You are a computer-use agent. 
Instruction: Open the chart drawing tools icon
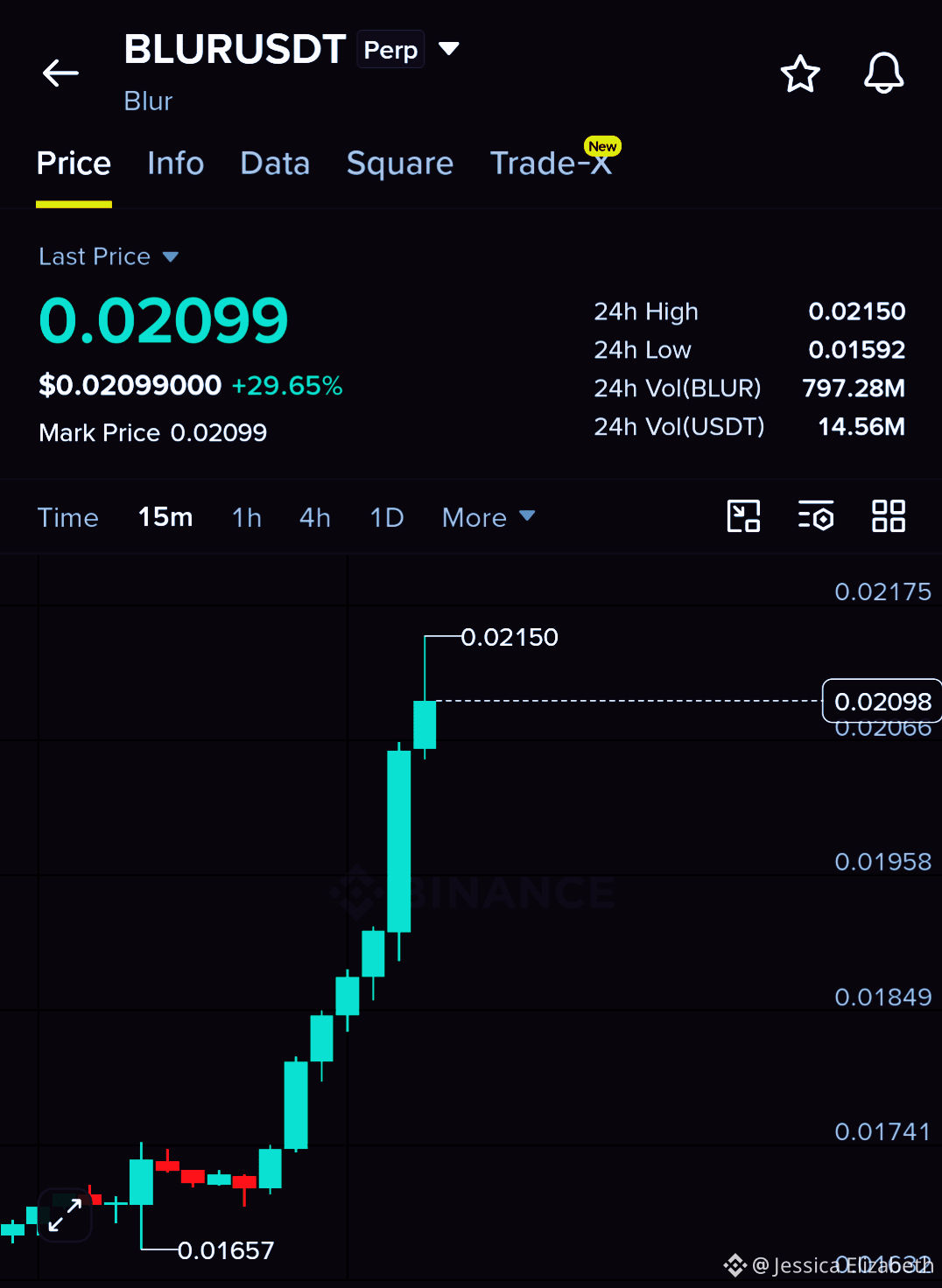[743, 516]
